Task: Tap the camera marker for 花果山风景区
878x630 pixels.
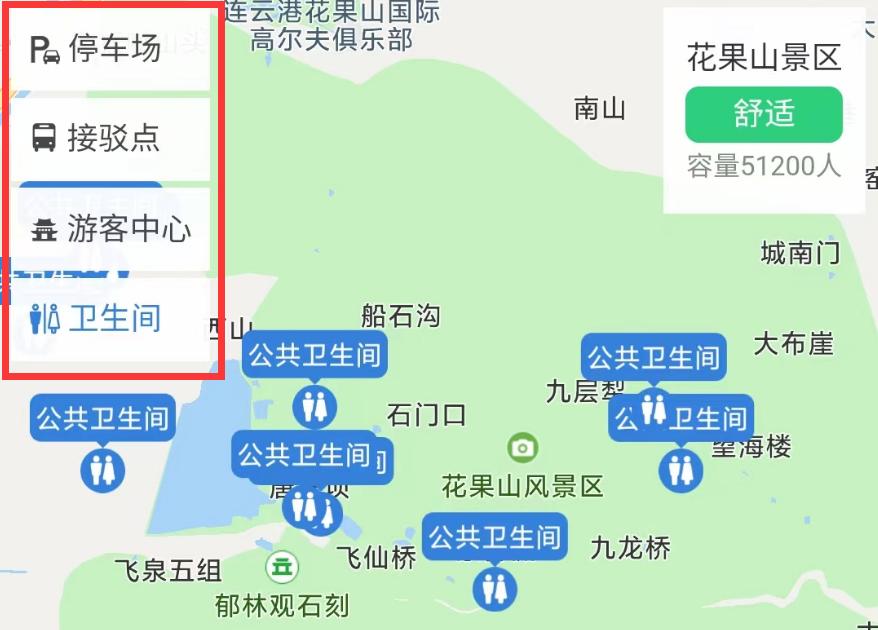Action: click(x=522, y=447)
